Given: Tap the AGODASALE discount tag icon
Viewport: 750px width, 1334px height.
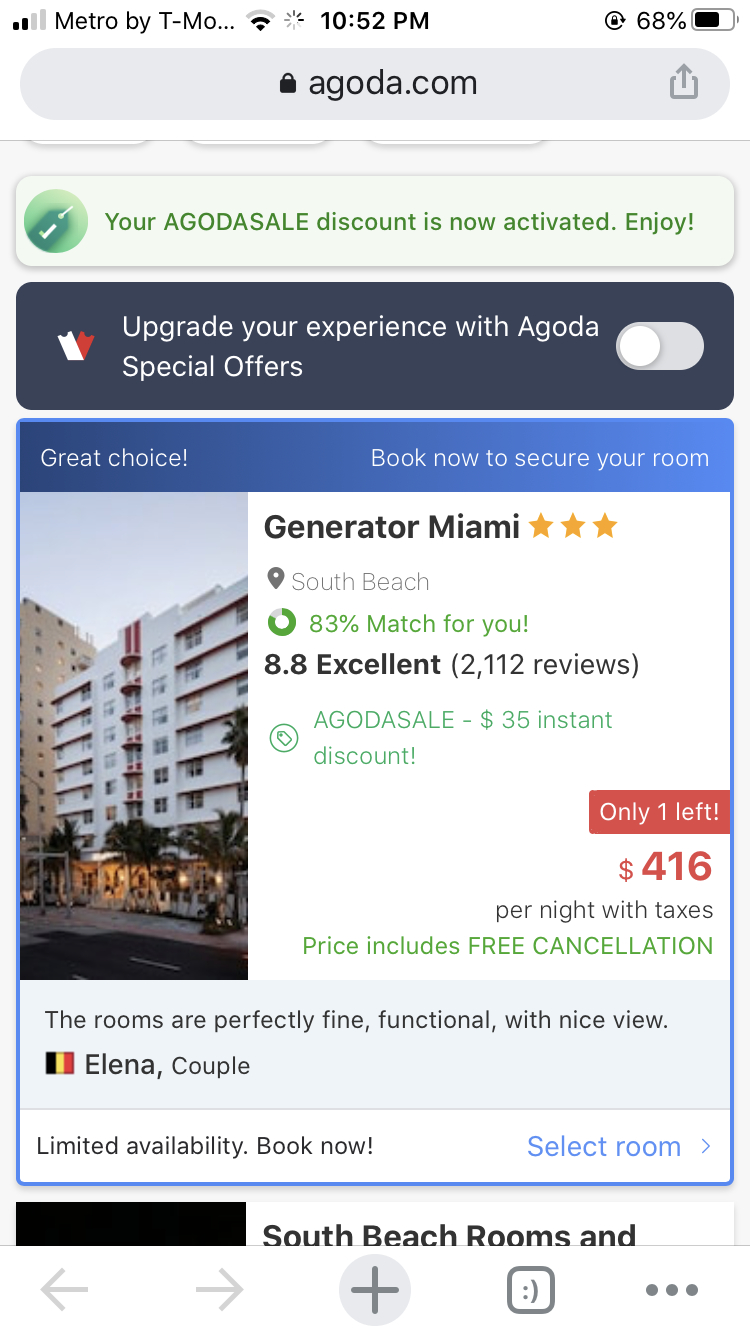Looking at the screenshot, I should 282,737.
